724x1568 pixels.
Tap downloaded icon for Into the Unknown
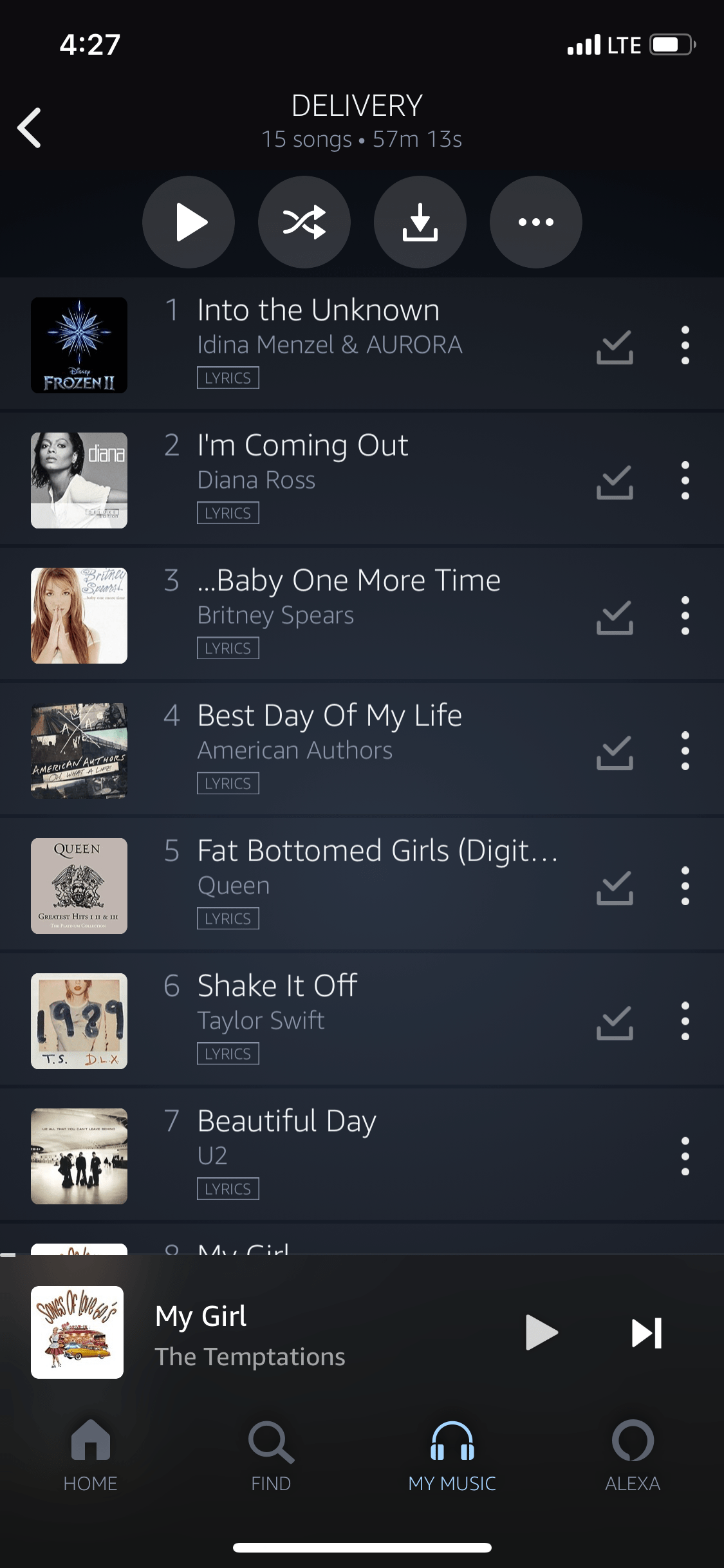tap(615, 346)
